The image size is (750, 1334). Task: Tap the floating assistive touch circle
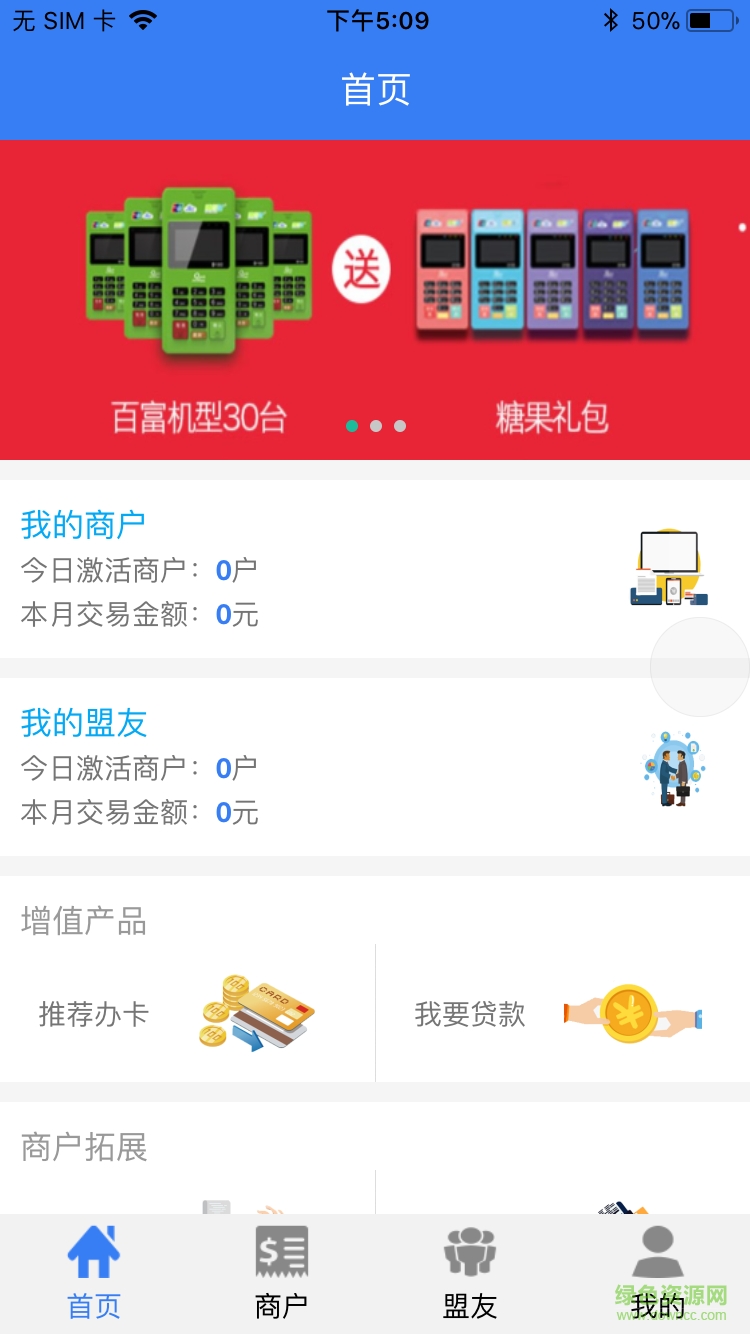pos(699,667)
